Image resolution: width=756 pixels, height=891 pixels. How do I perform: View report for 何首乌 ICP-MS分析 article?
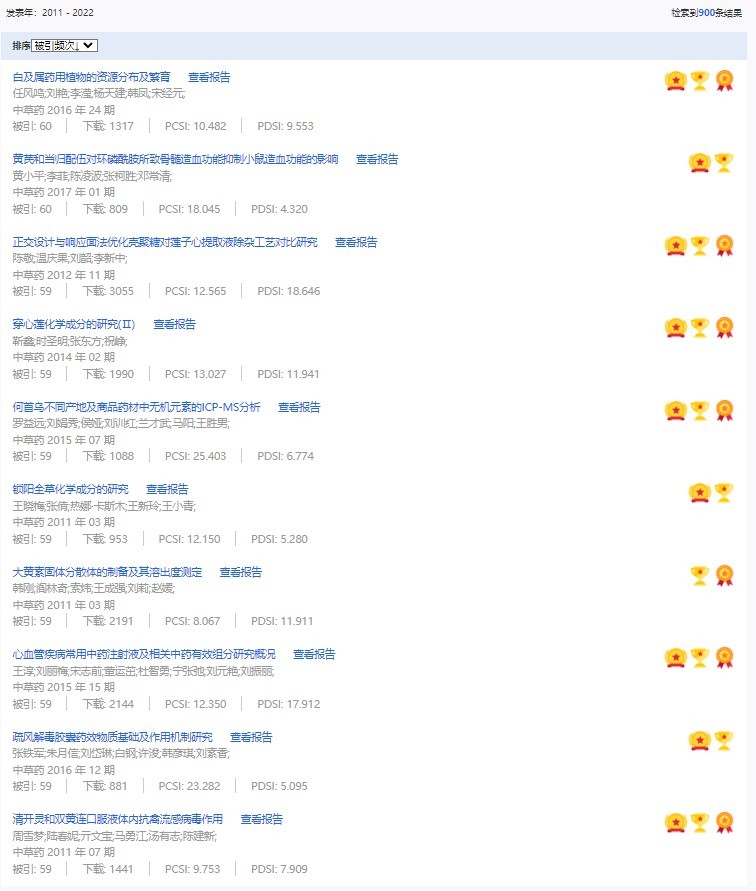(x=299, y=407)
